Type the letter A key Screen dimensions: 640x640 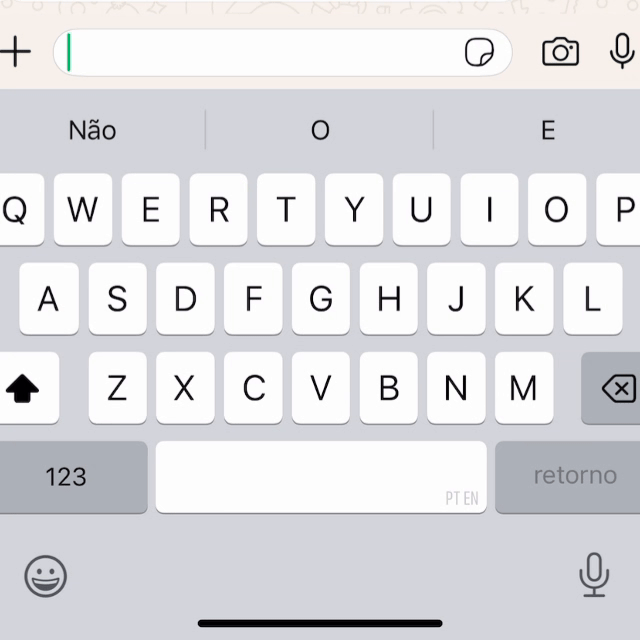point(48,299)
